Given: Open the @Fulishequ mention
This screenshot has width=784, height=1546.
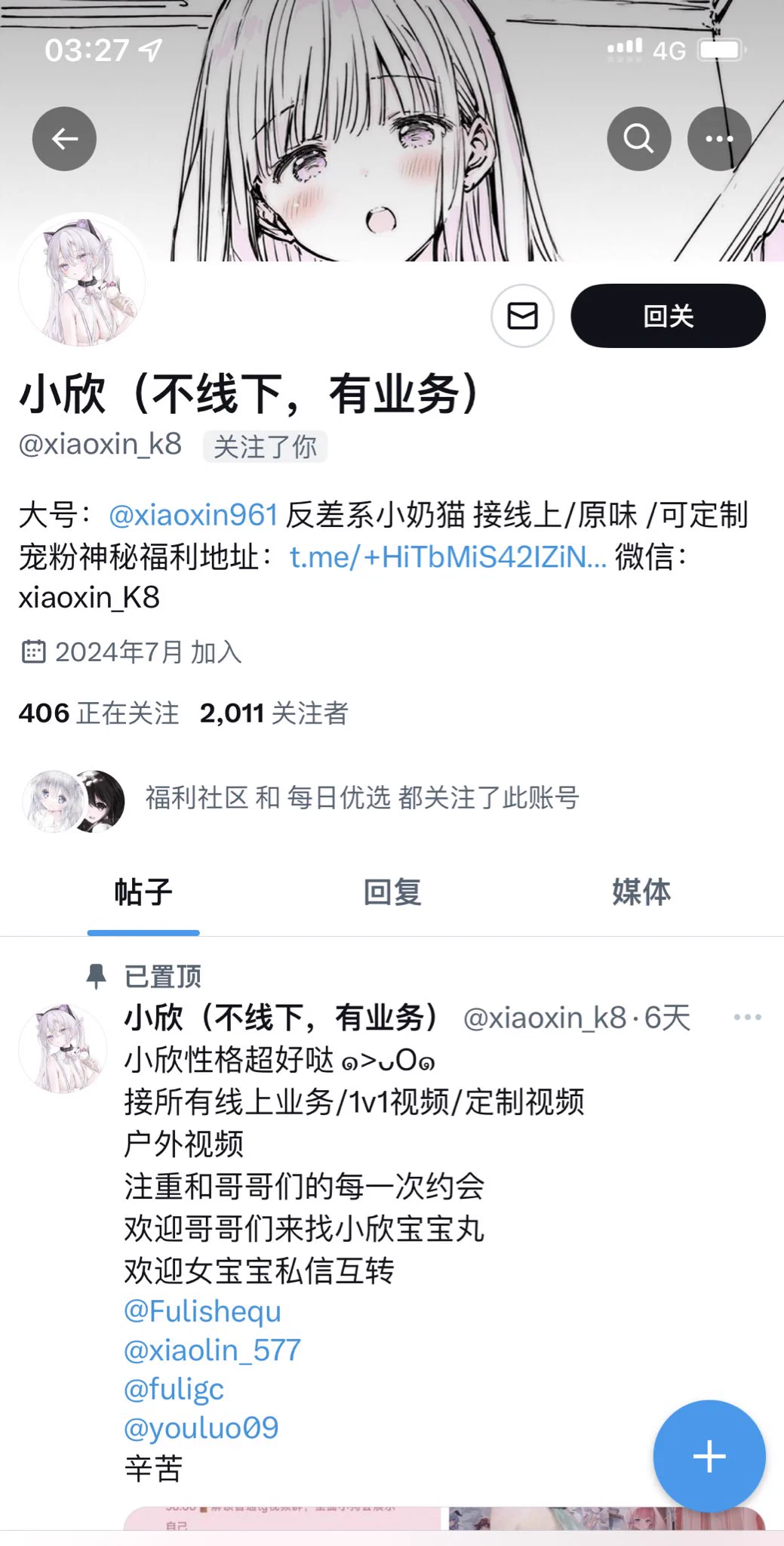Looking at the screenshot, I should [202, 1311].
